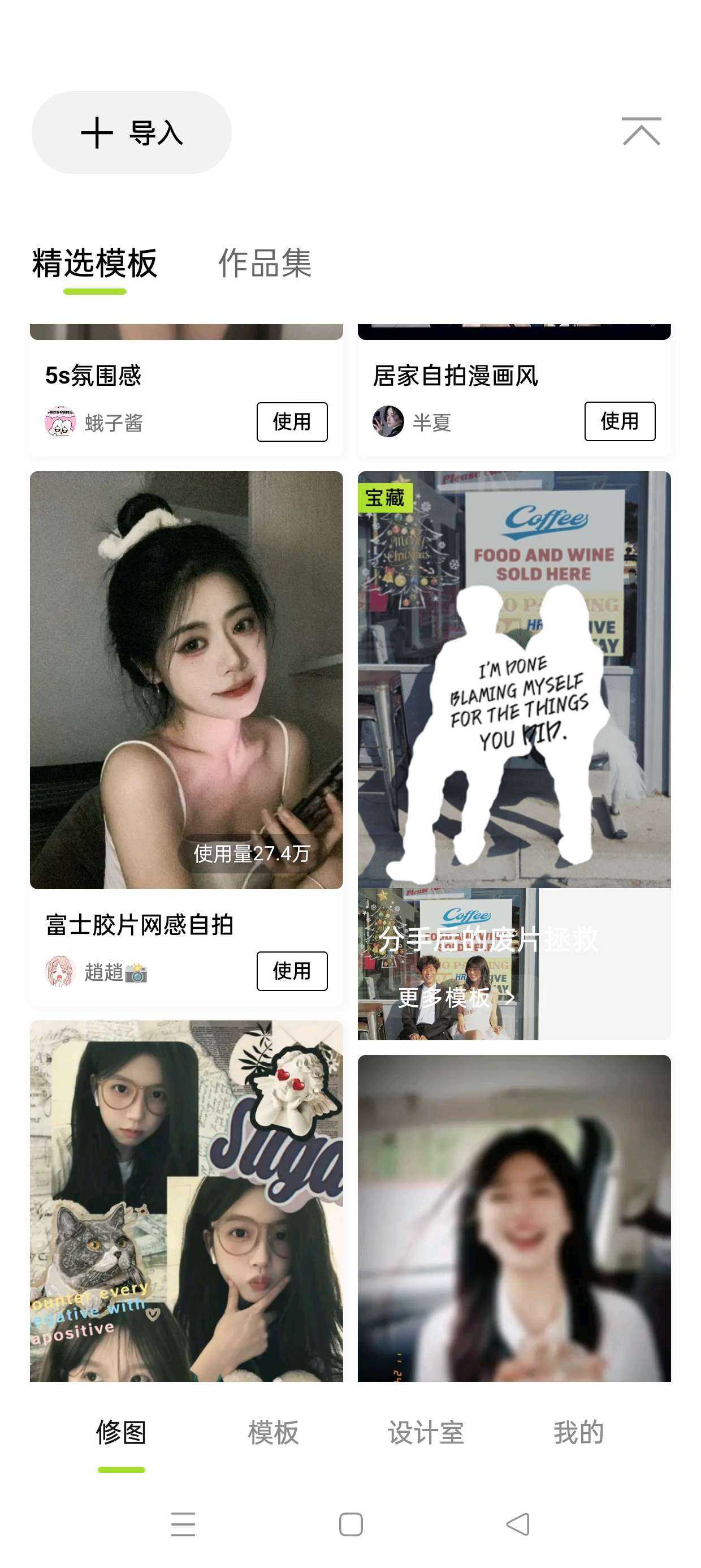Switch to the 我的 tab
The height and width of the screenshot is (1568, 701).
click(x=578, y=1433)
